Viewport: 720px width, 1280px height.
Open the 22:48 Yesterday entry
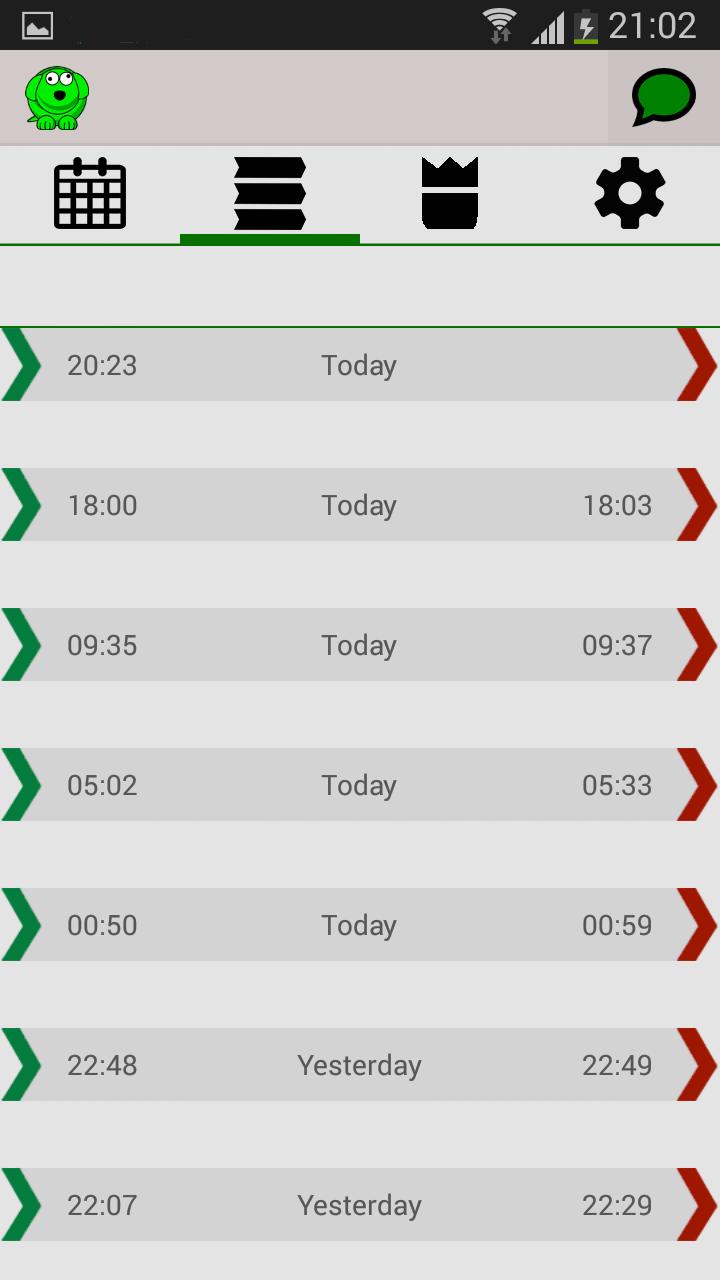pos(360,1065)
